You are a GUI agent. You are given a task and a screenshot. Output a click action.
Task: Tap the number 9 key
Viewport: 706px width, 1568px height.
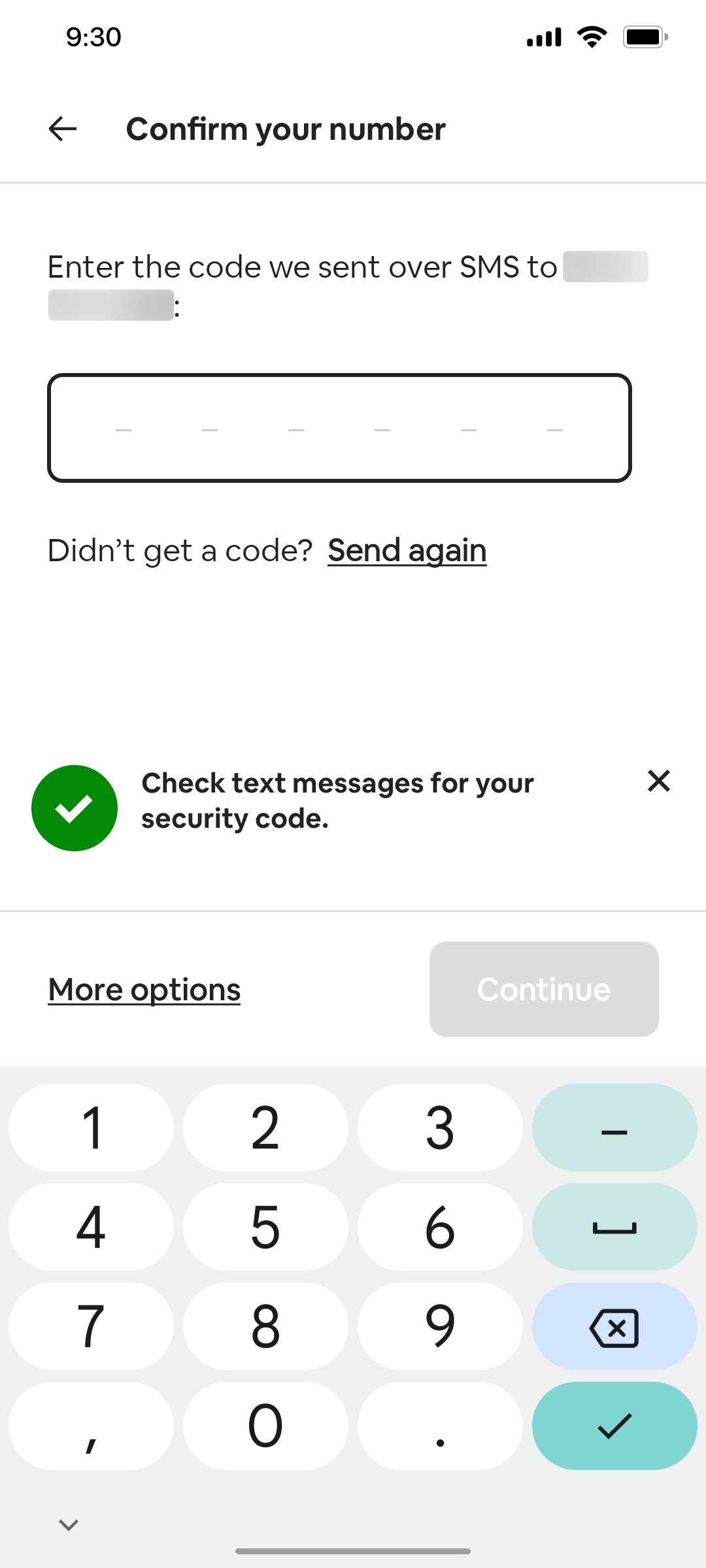pyautogui.click(x=440, y=1327)
